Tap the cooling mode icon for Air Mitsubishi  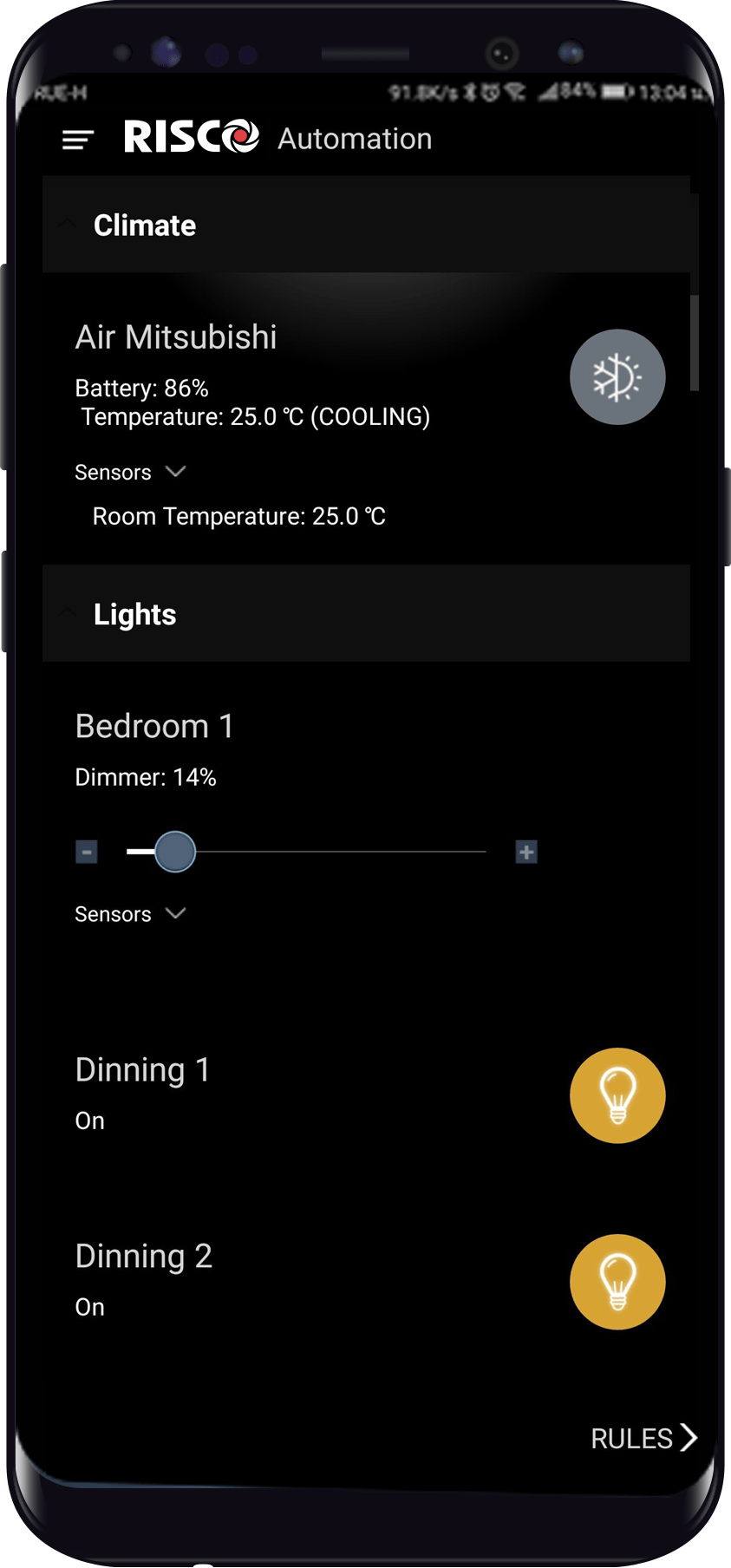tap(617, 376)
